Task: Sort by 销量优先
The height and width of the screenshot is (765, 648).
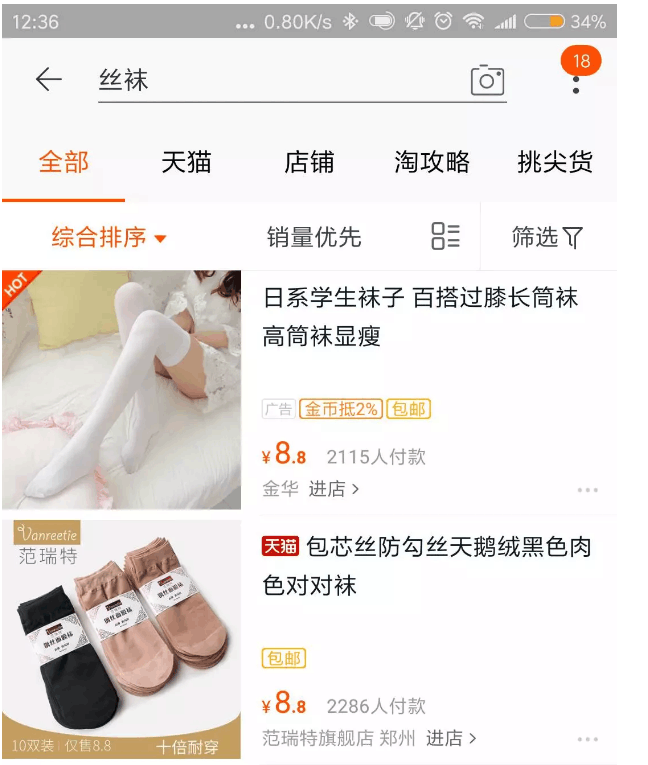Action: point(314,238)
